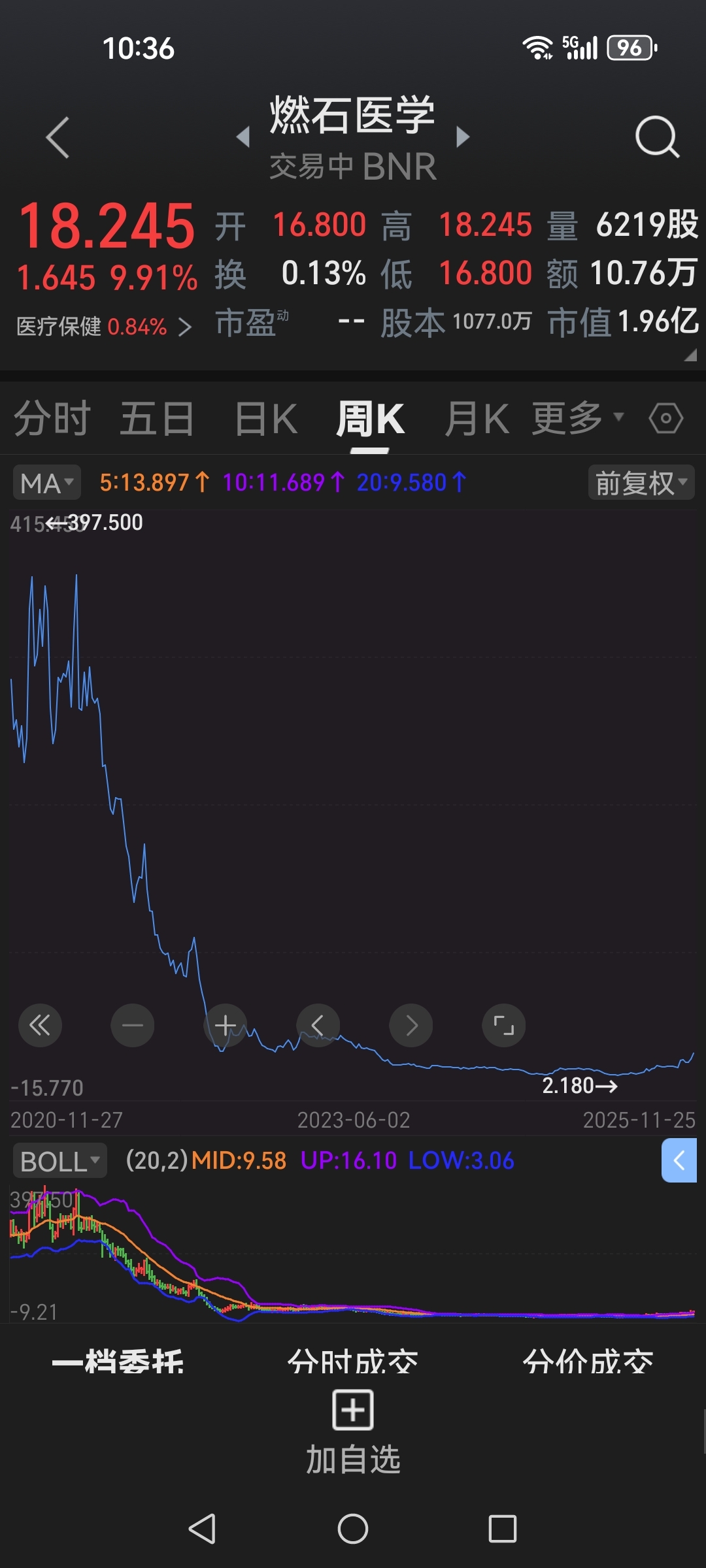
Task: Open the MA indicator dropdown
Action: point(46,483)
